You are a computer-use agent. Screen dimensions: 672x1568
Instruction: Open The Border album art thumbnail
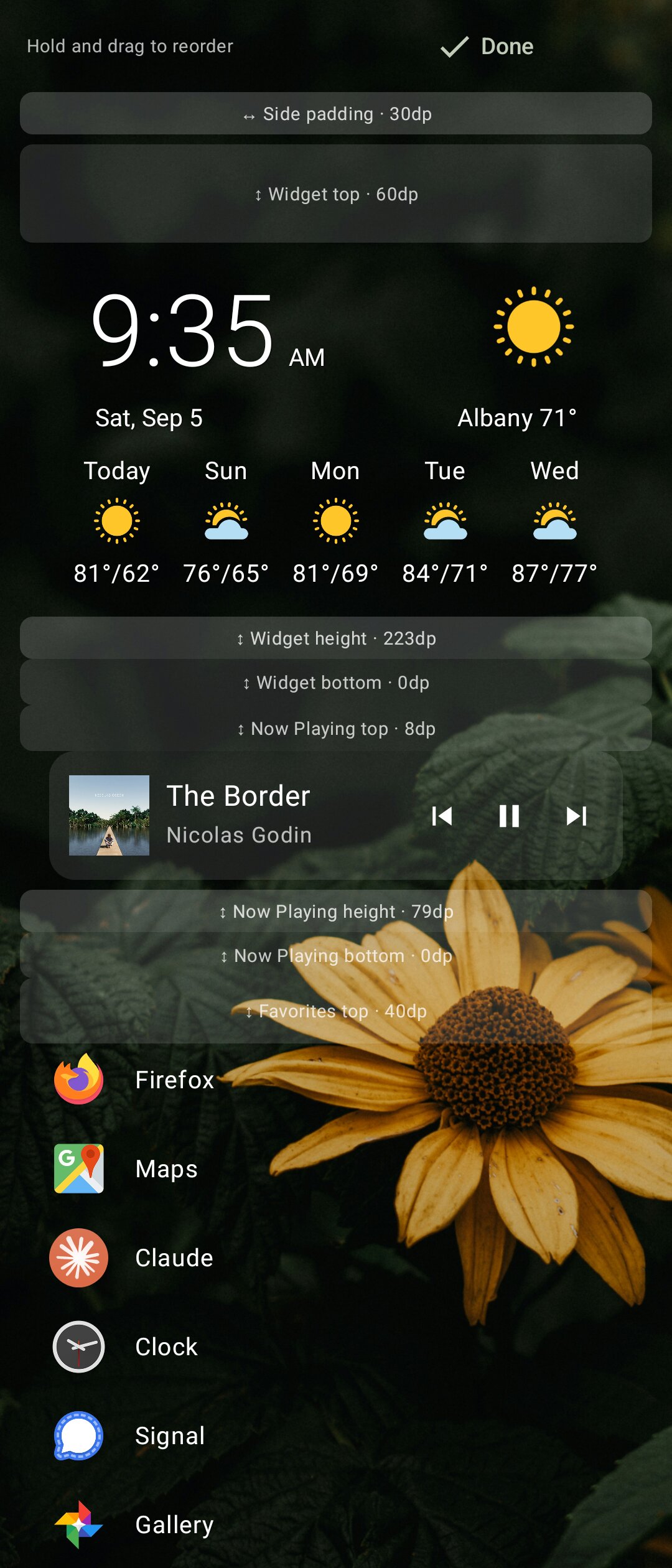click(109, 816)
